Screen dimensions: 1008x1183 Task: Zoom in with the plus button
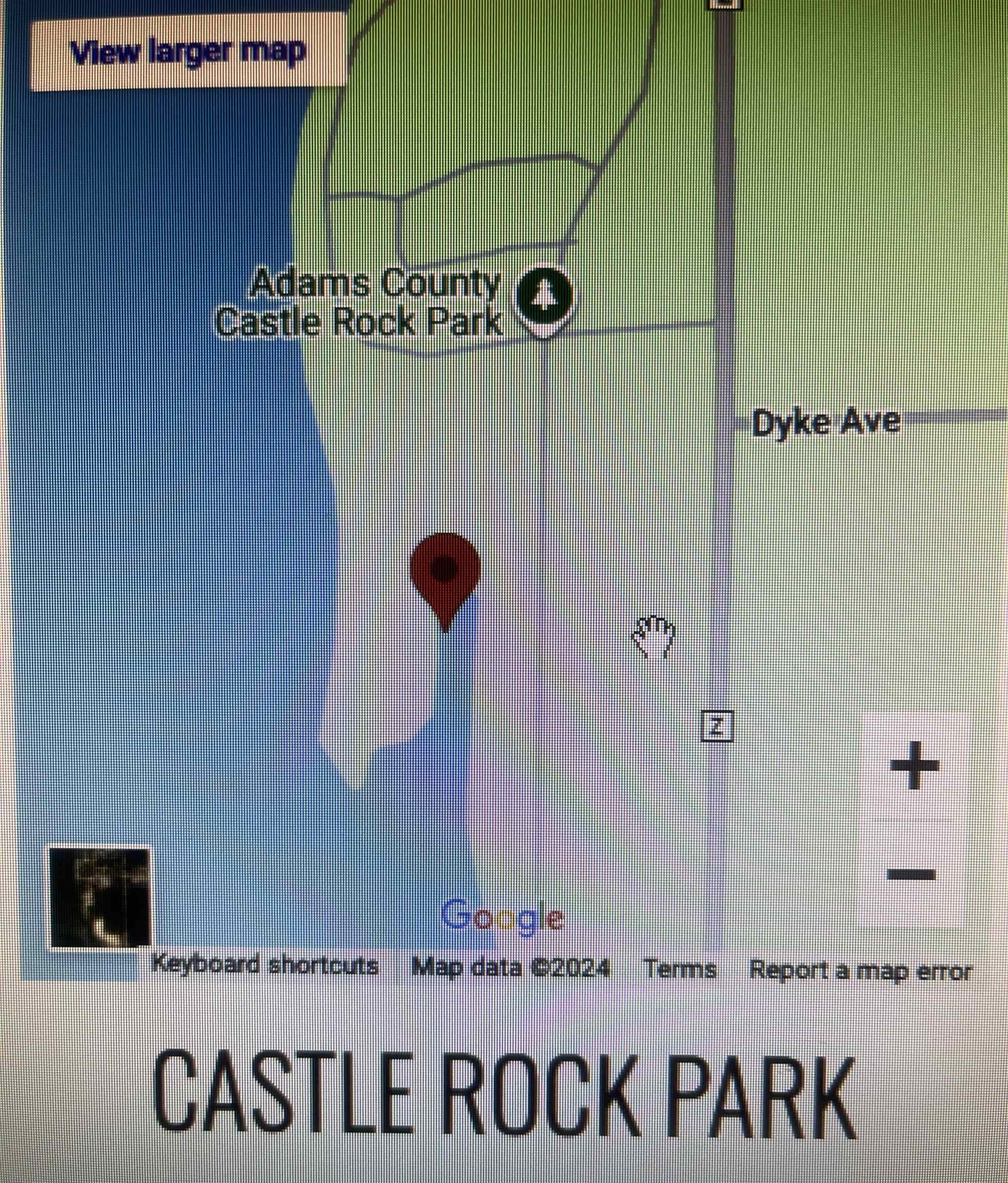point(915,766)
